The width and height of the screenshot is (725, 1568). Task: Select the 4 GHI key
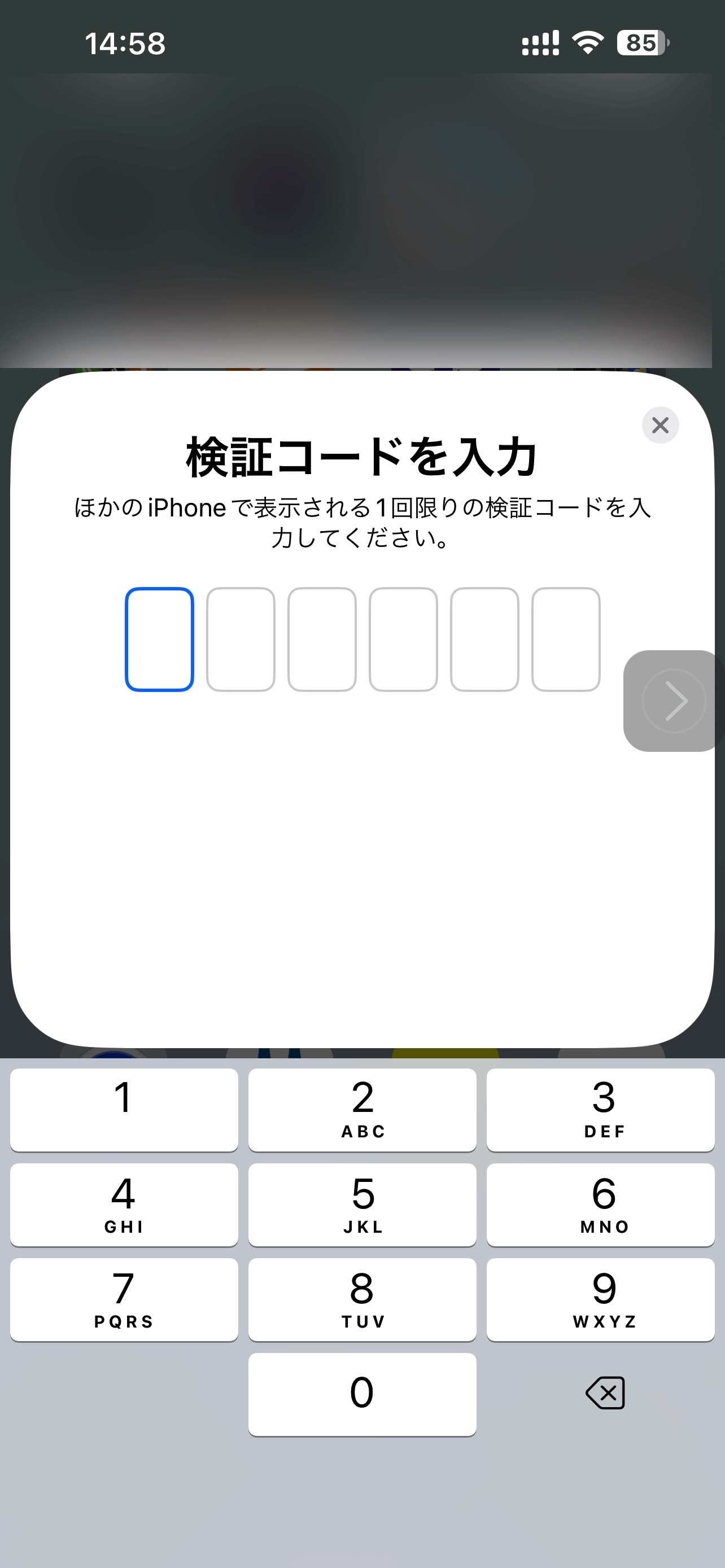click(x=124, y=1205)
